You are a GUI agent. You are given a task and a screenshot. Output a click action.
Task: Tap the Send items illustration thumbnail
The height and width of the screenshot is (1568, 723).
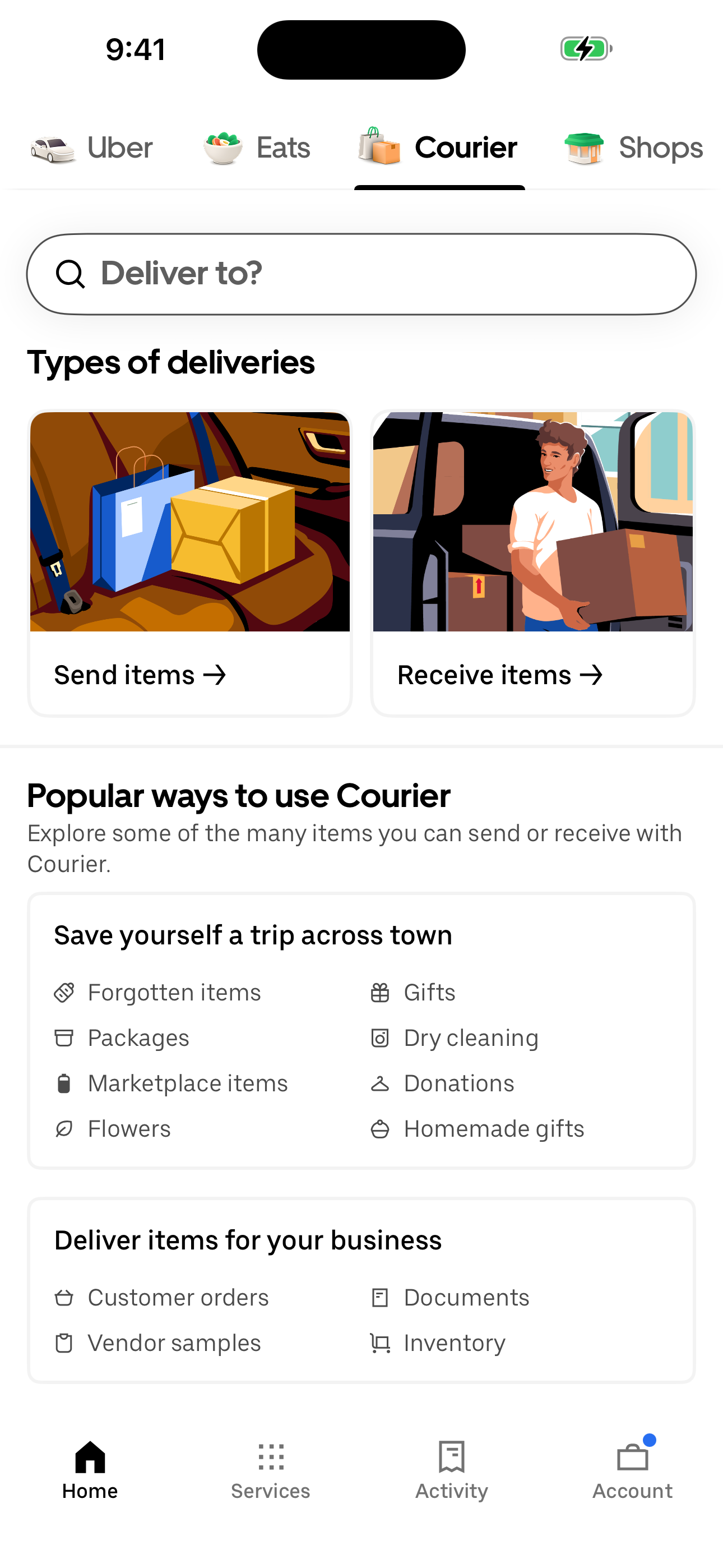pyautogui.click(x=189, y=520)
